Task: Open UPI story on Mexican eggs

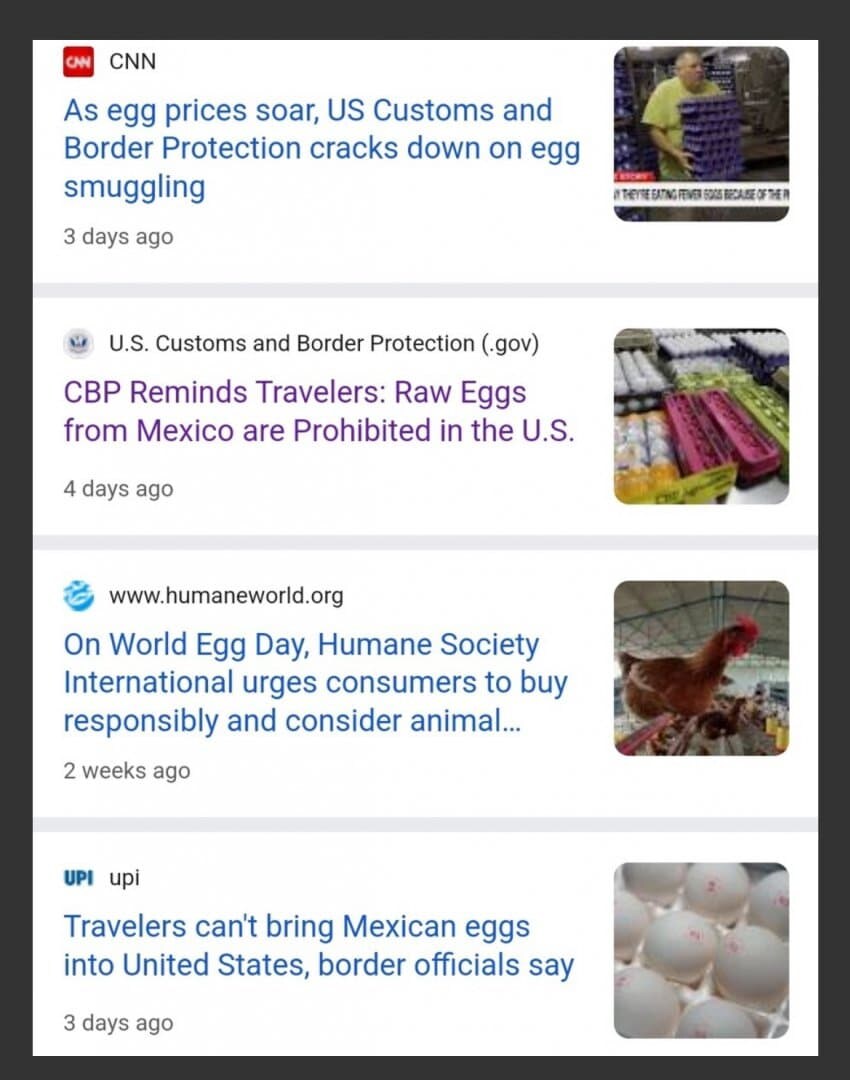Action: click(318, 946)
